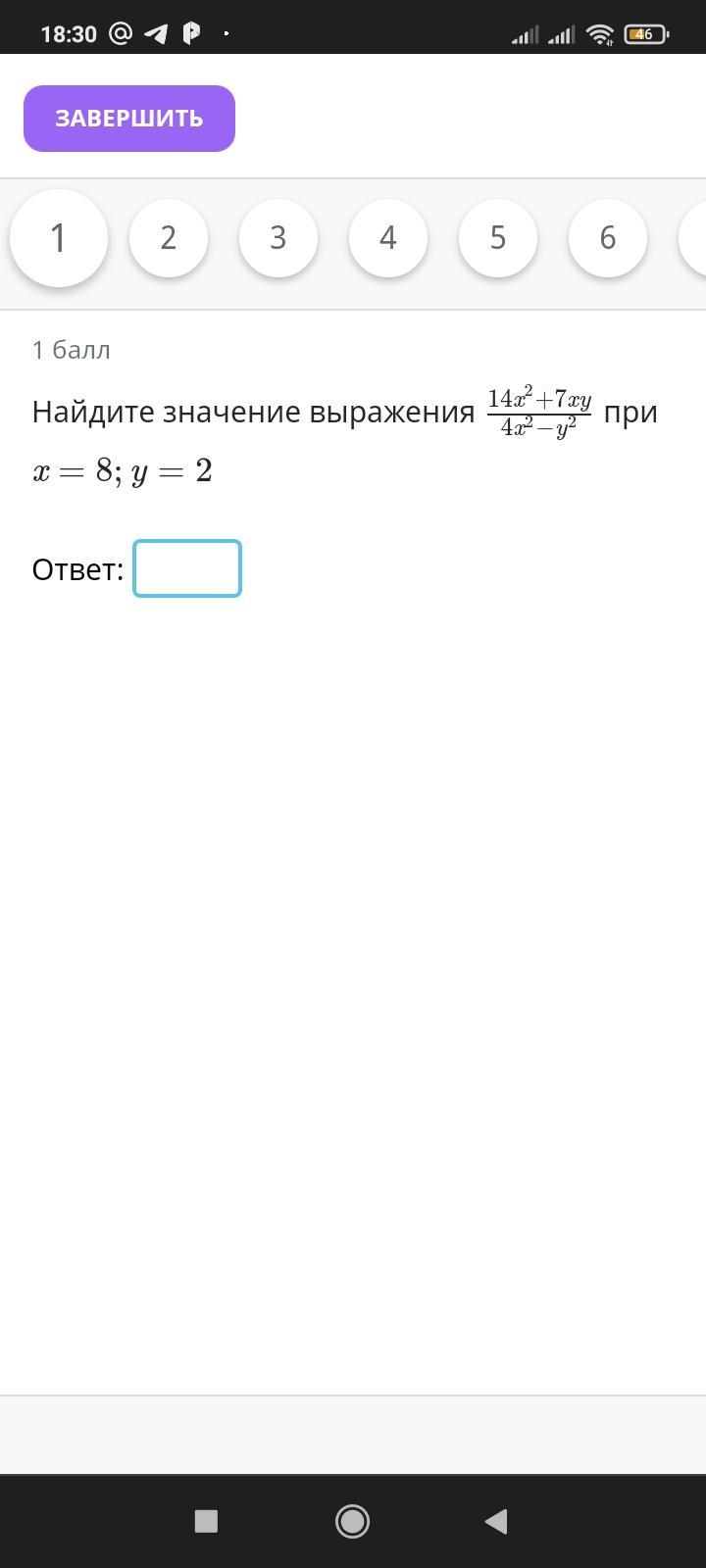The height and width of the screenshot is (1568, 706).
Task: Jump to question number 4
Action: [x=388, y=238]
